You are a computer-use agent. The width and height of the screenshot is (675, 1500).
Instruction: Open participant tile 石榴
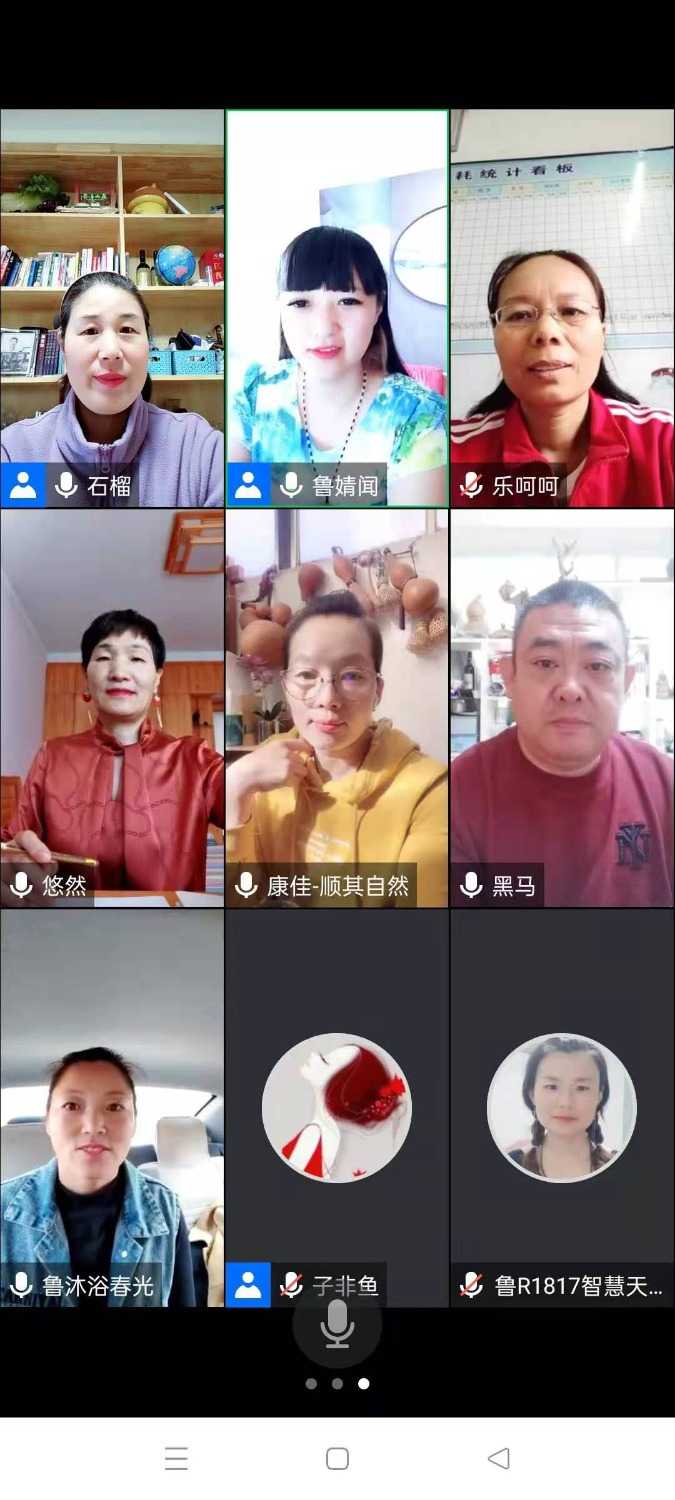(x=112, y=308)
